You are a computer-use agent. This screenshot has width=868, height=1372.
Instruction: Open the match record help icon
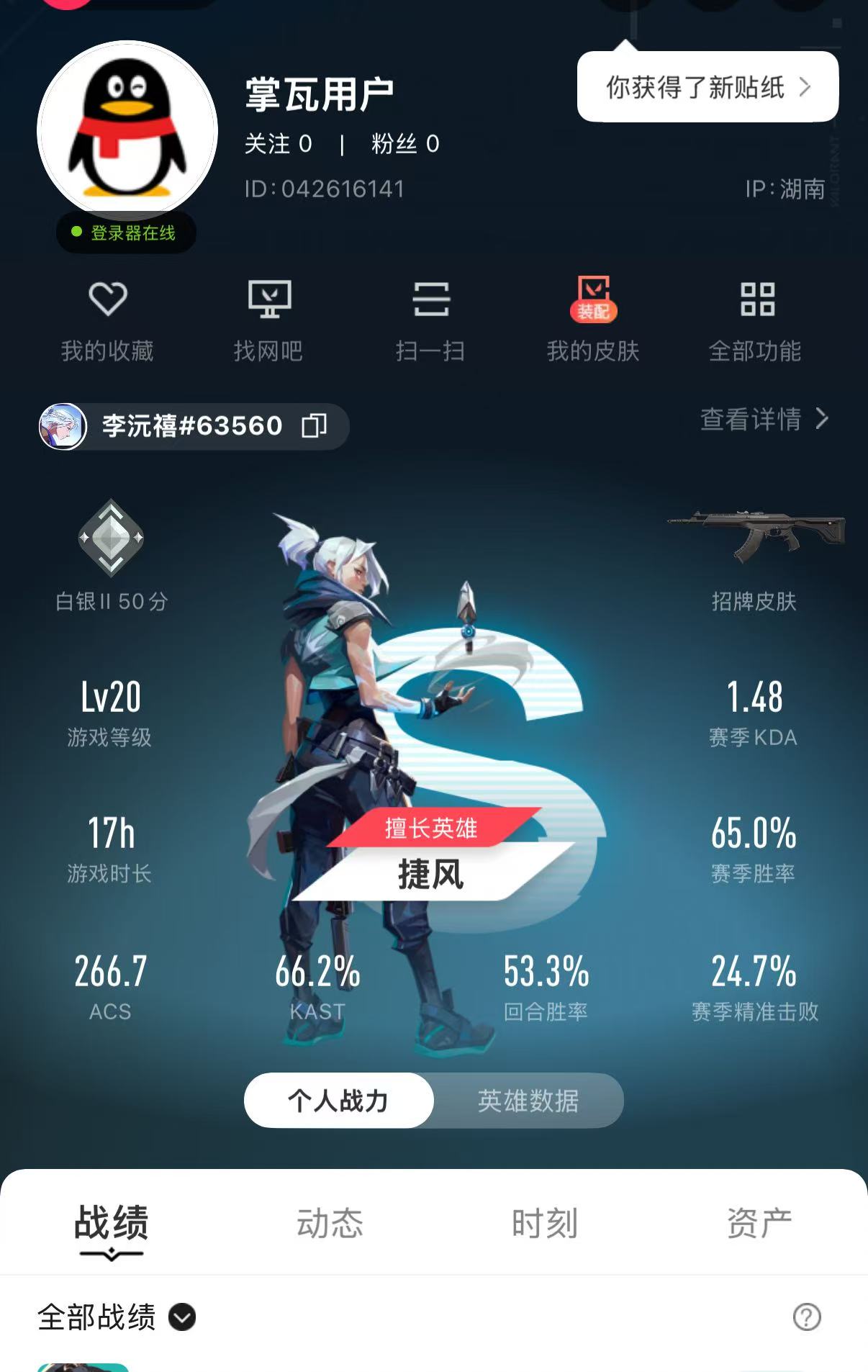click(x=806, y=1317)
